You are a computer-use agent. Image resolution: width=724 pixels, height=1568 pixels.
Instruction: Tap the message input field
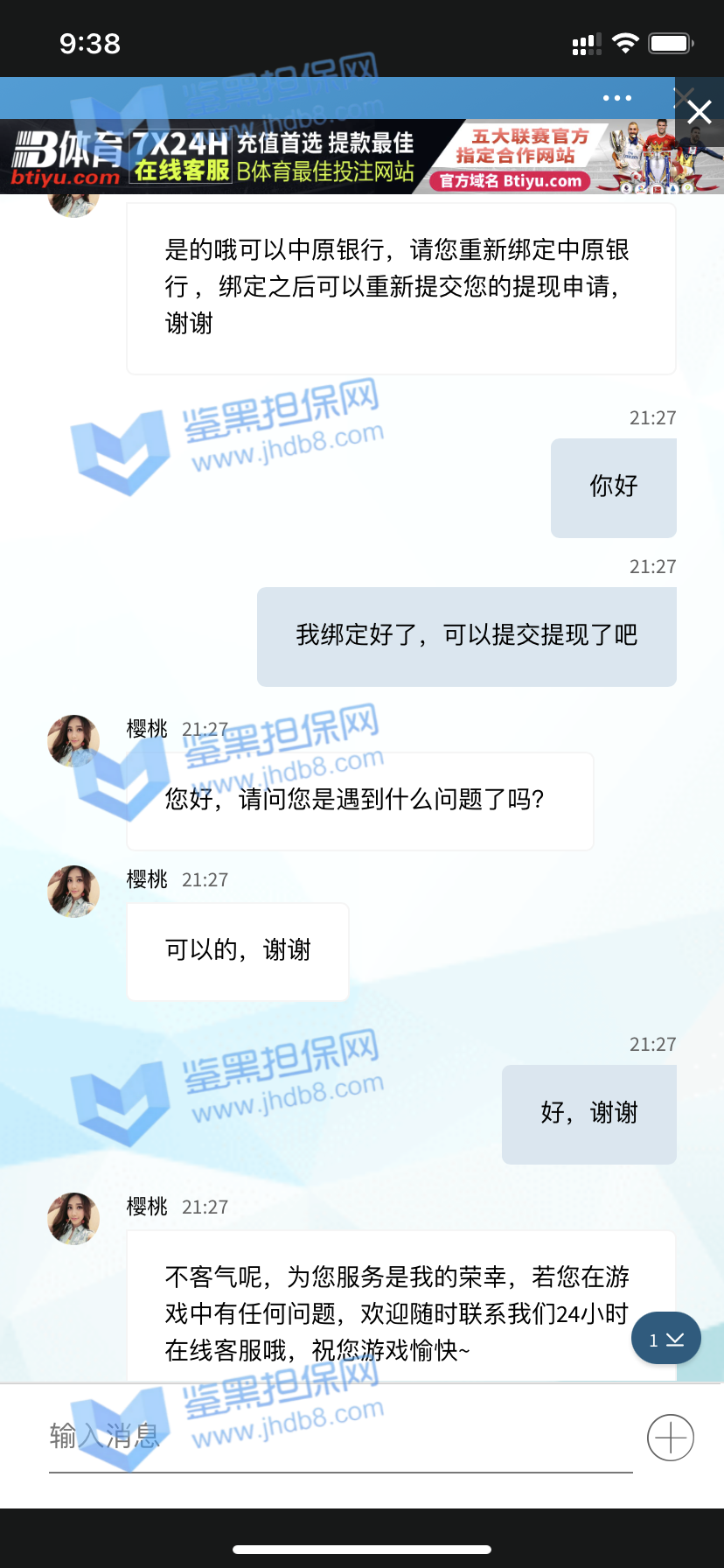[339, 1437]
